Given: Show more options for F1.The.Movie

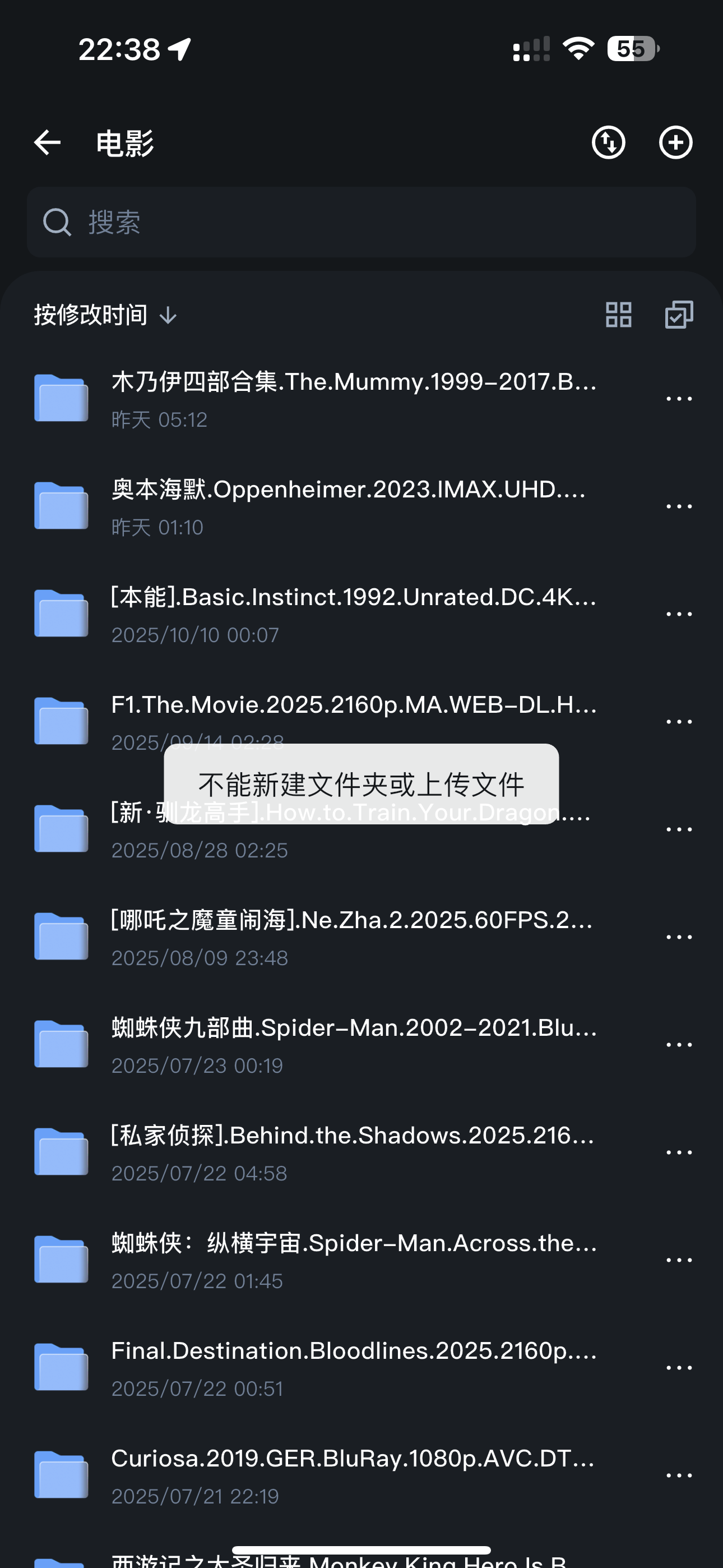Looking at the screenshot, I should tap(679, 722).
